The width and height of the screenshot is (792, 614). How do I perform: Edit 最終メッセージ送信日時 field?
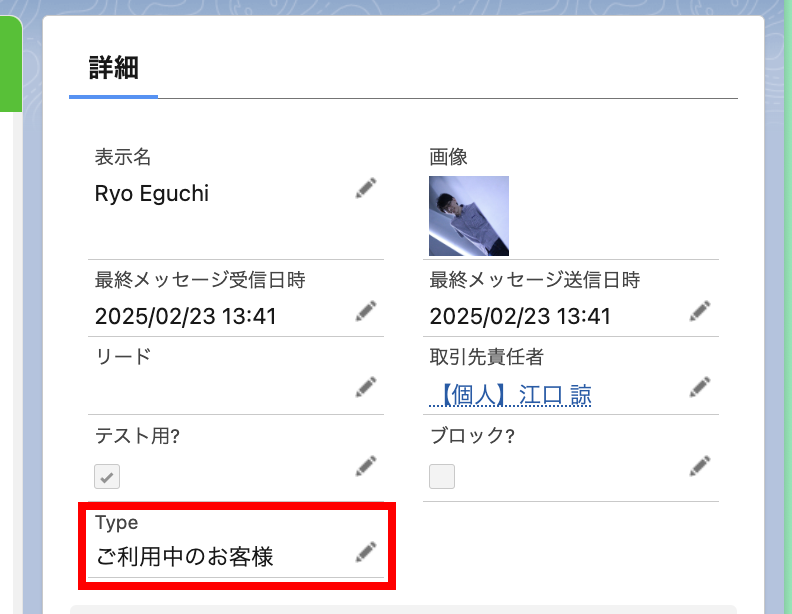(700, 311)
